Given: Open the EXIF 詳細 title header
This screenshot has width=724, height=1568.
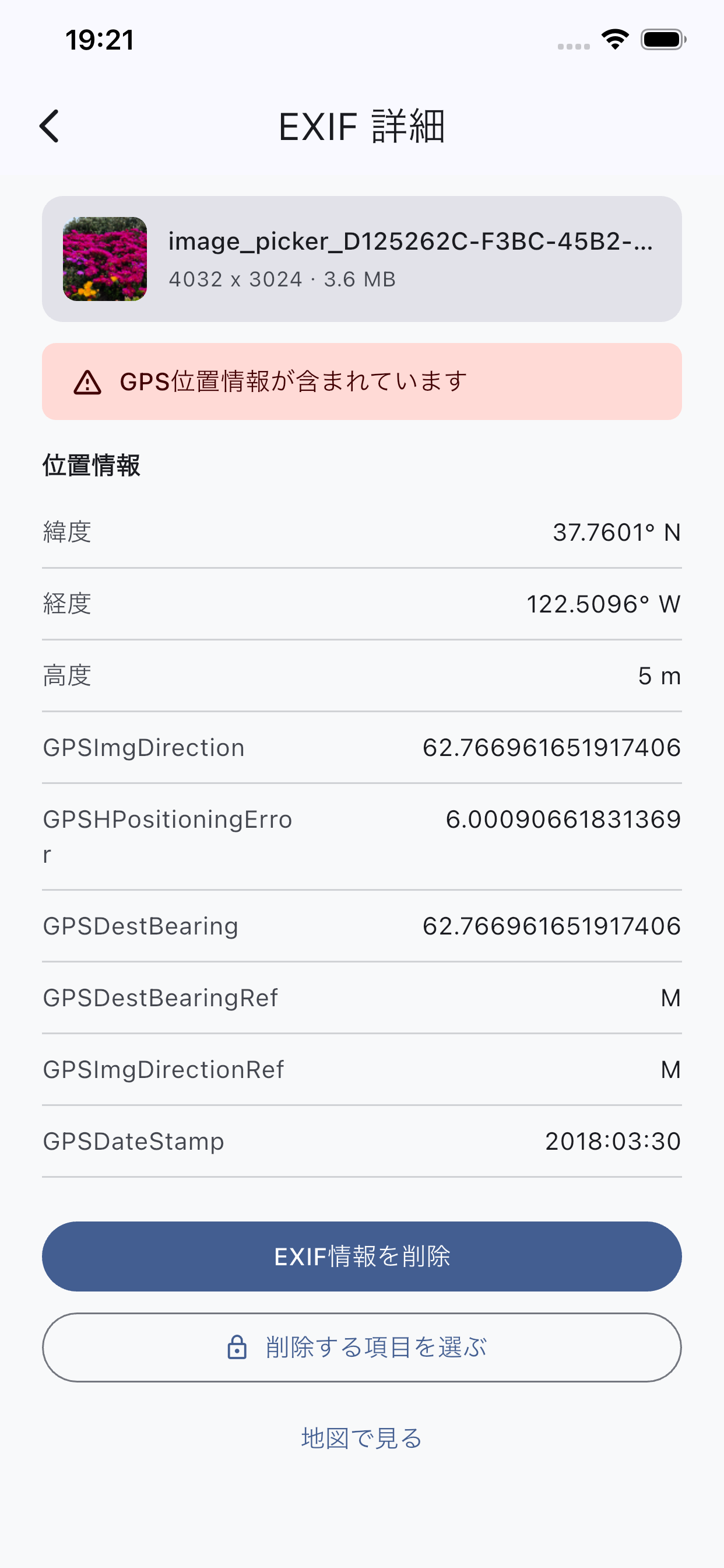Looking at the screenshot, I should (x=362, y=127).
